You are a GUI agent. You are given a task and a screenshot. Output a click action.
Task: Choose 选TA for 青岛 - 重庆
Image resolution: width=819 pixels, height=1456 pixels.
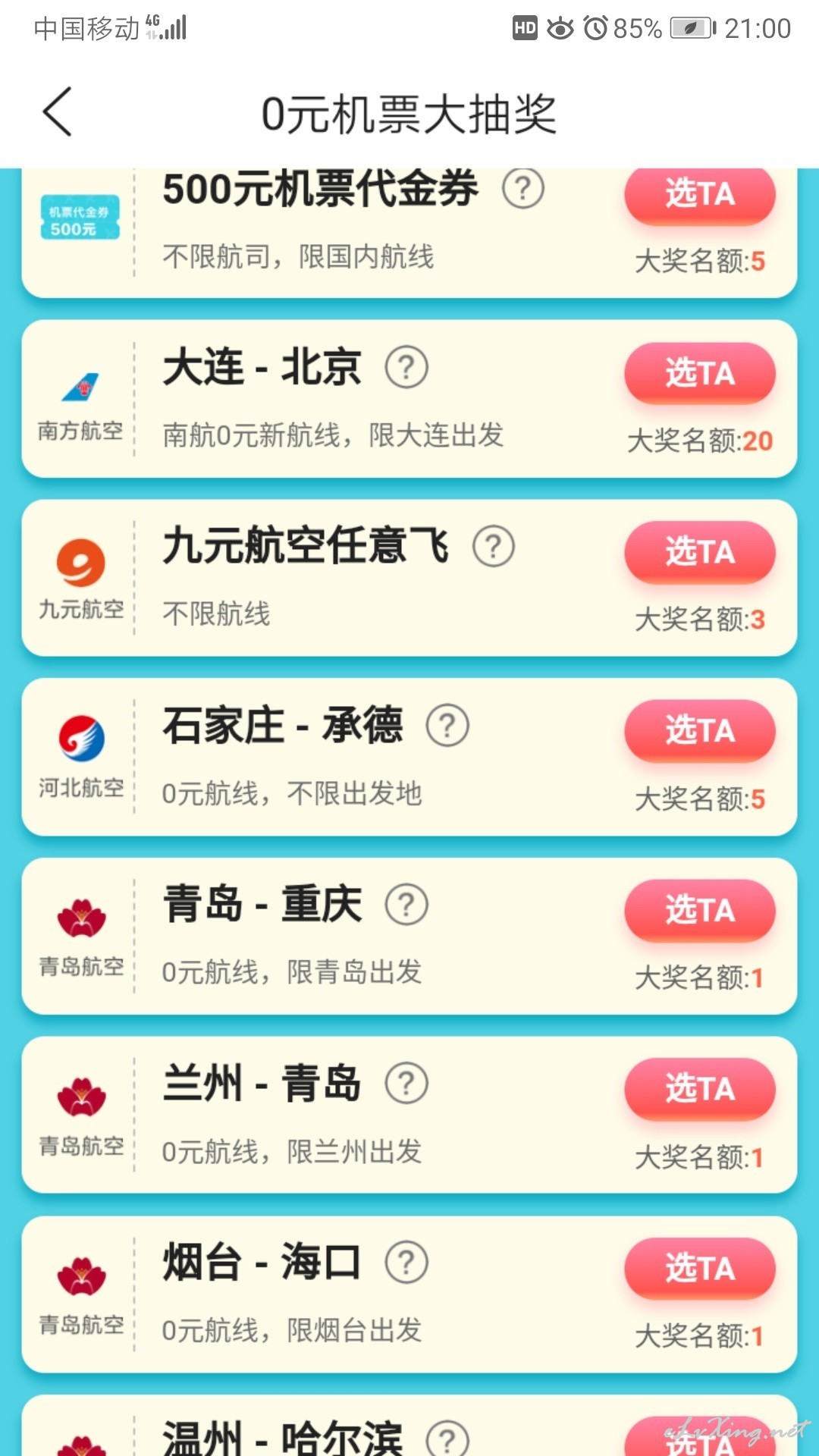pos(699,910)
